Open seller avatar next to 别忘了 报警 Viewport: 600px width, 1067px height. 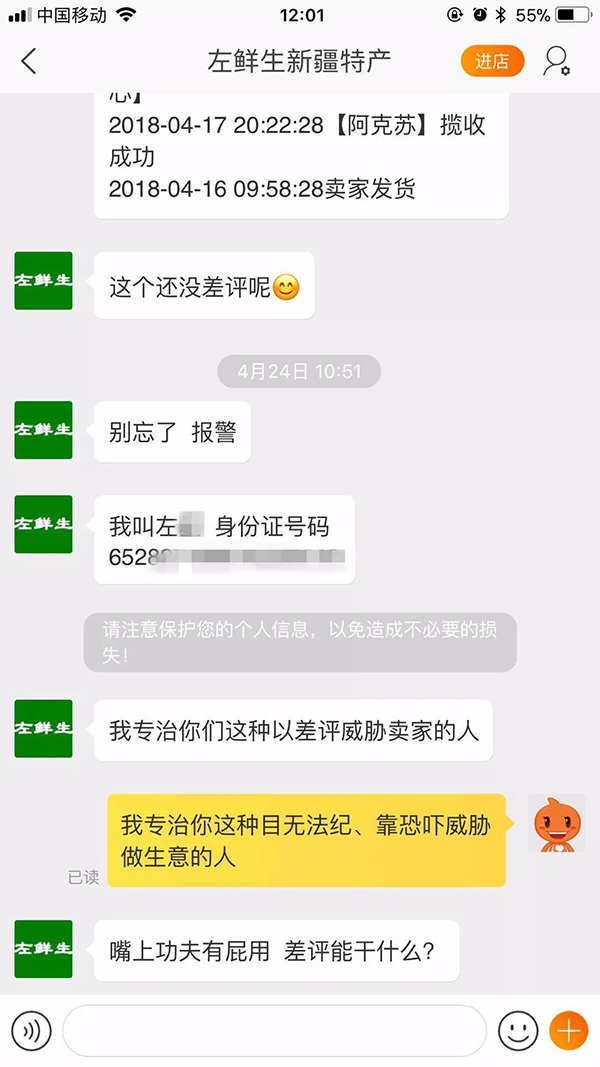pyautogui.click(x=43, y=430)
